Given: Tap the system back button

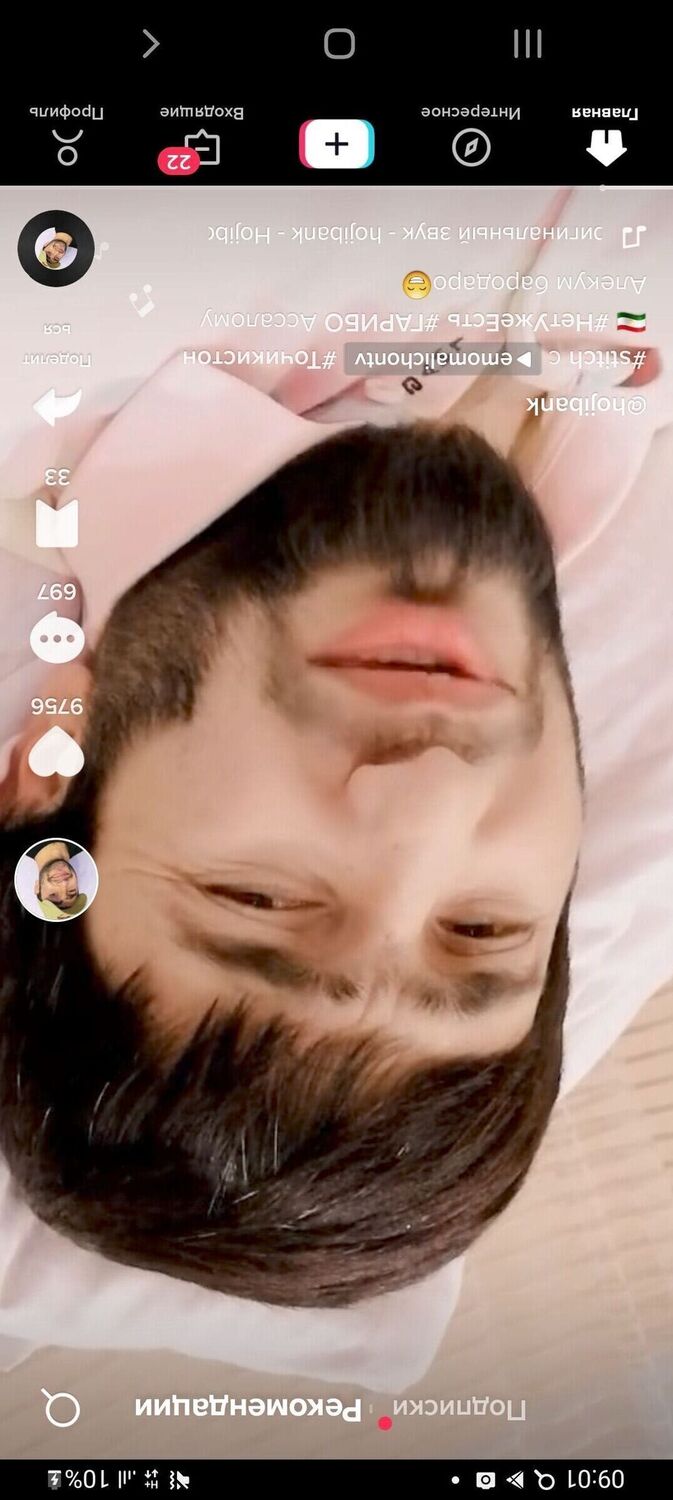Looking at the screenshot, I should pos(150,43).
